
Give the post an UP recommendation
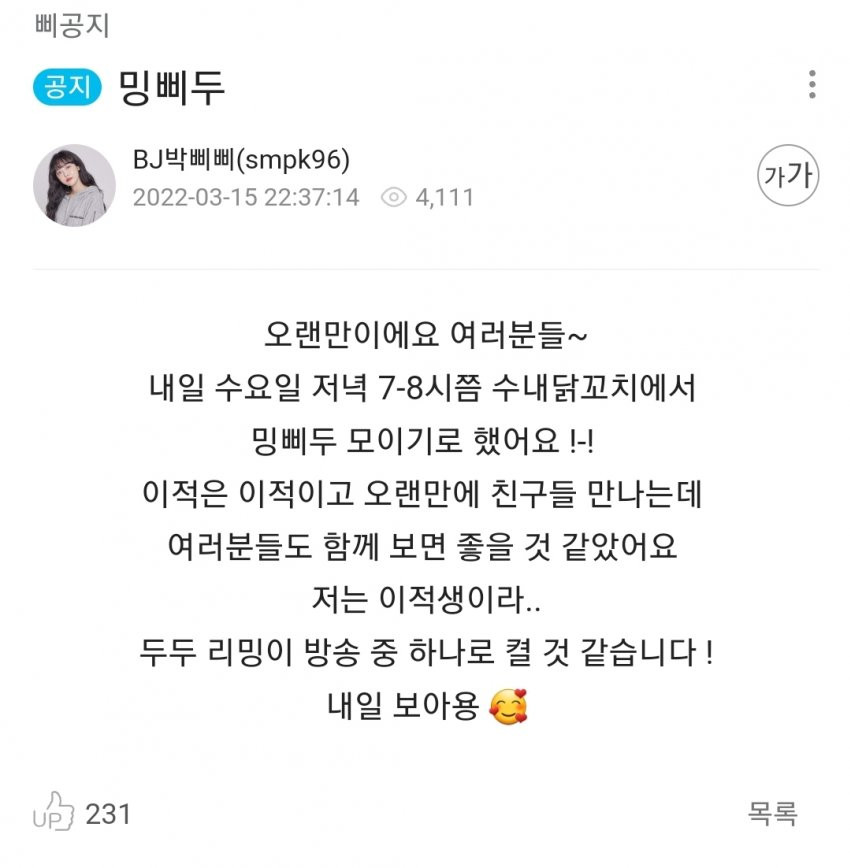tap(55, 813)
